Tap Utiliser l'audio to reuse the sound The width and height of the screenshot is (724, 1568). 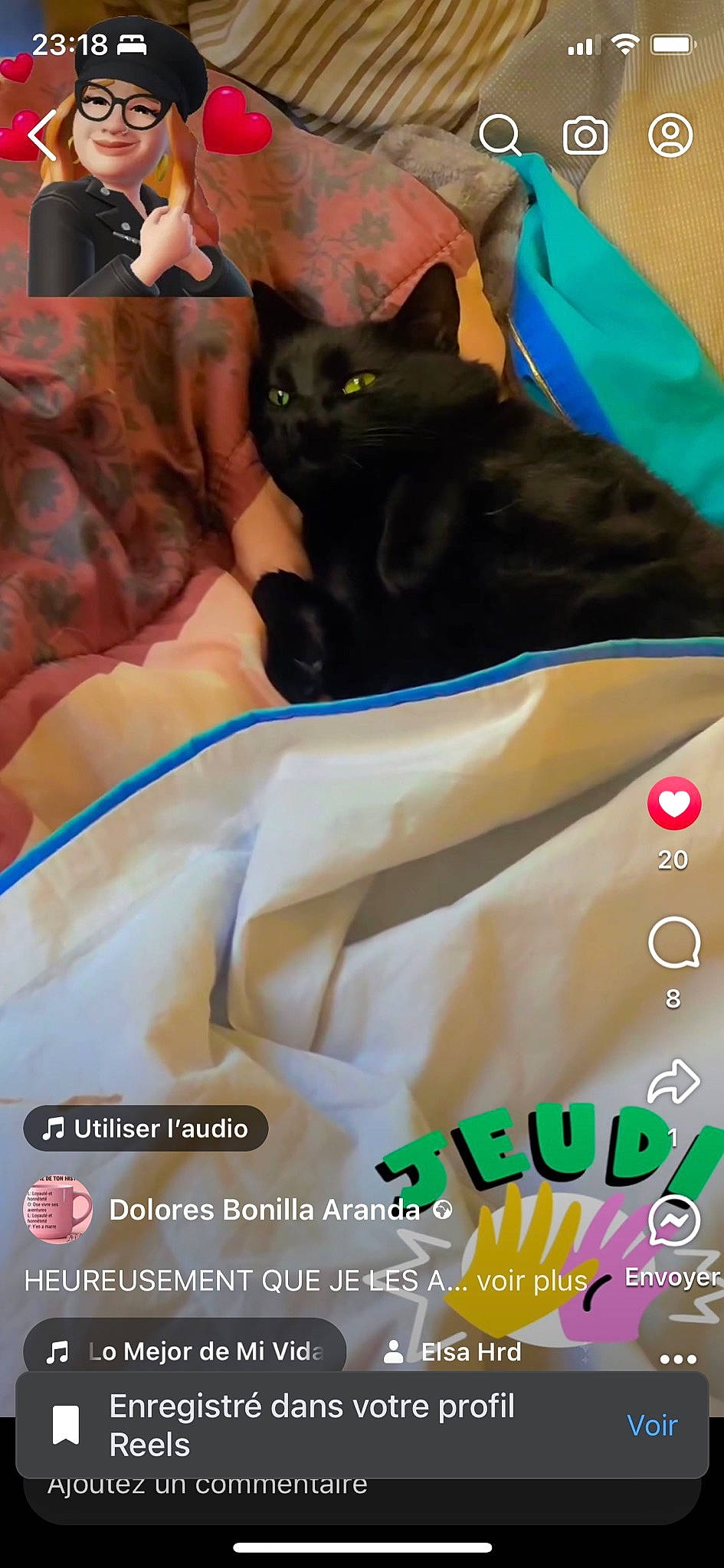click(146, 1129)
